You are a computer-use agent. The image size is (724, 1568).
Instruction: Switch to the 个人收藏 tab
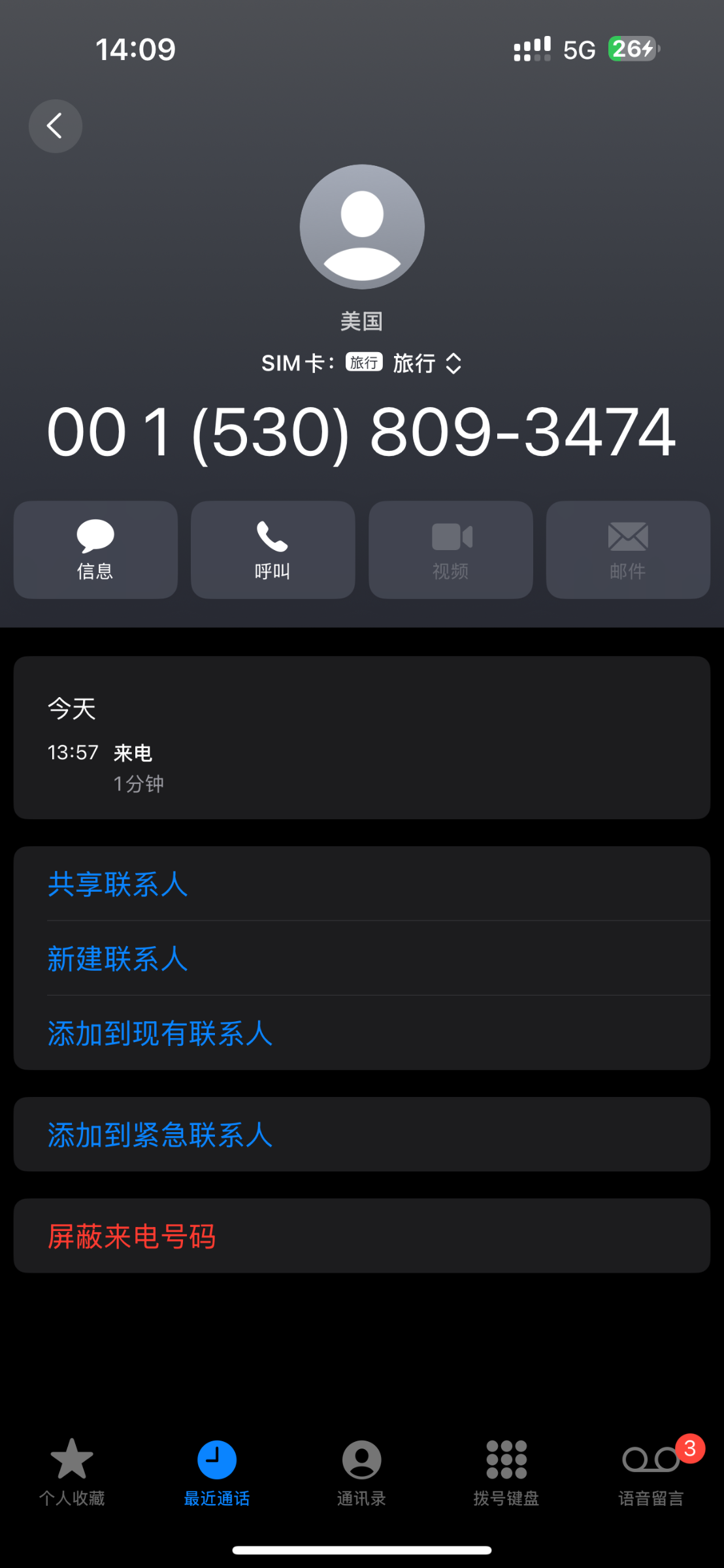tap(72, 1470)
